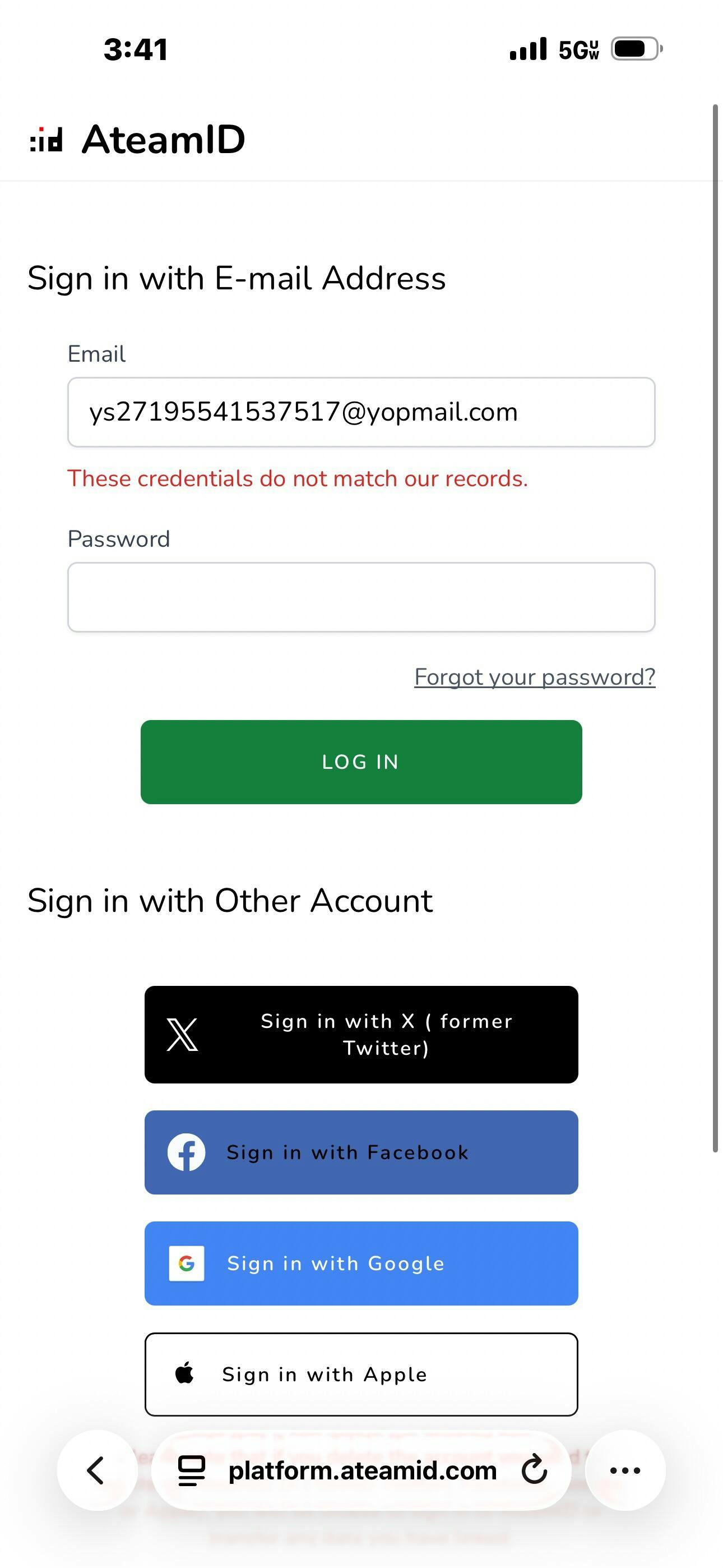723x1568 pixels.
Task: Open the browser's three-dot menu
Action: click(x=625, y=1470)
